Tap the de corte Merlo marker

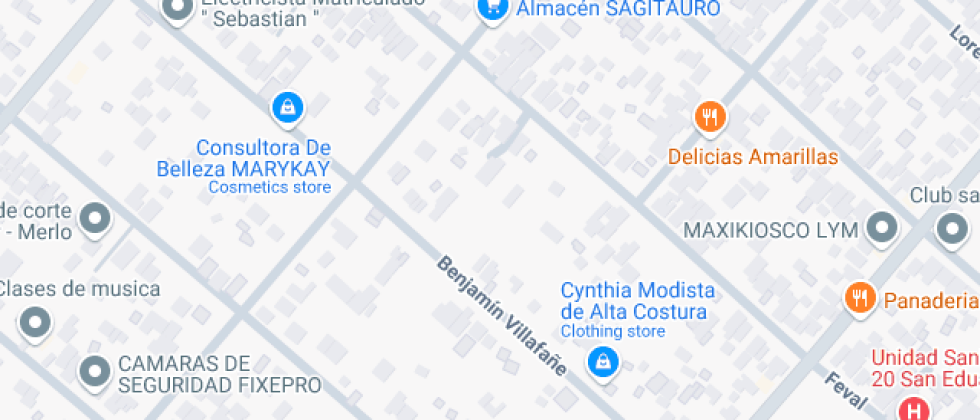96,218
